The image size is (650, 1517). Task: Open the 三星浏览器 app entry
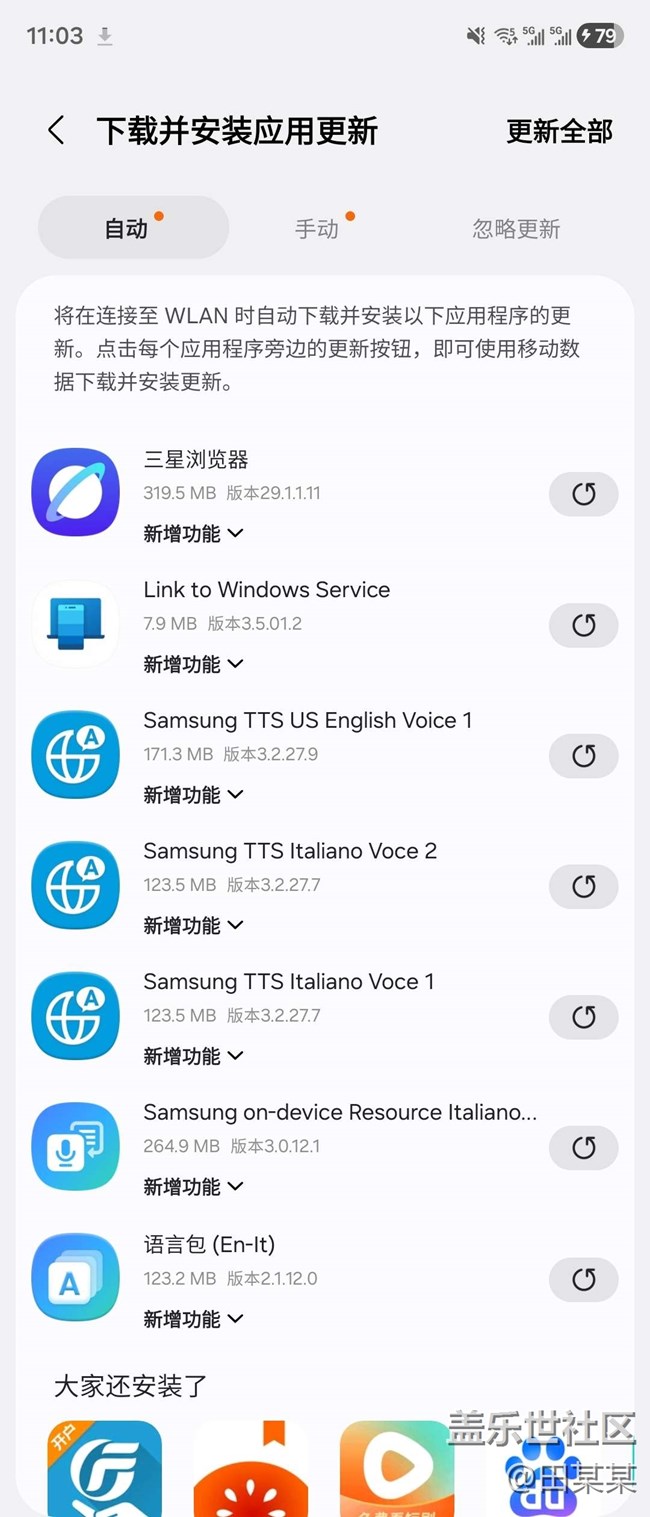click(196, 460)
